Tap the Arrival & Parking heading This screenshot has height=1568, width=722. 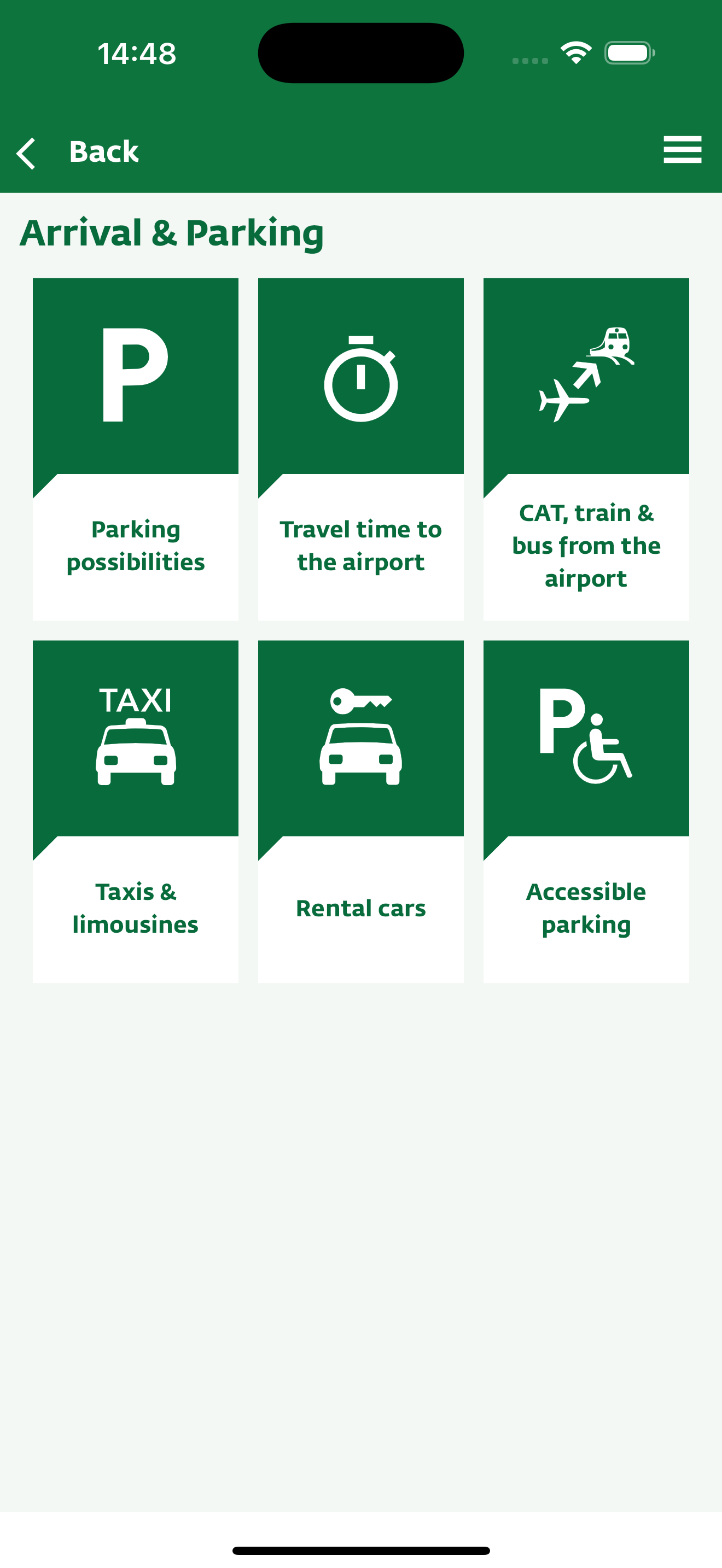pos(172,232)
